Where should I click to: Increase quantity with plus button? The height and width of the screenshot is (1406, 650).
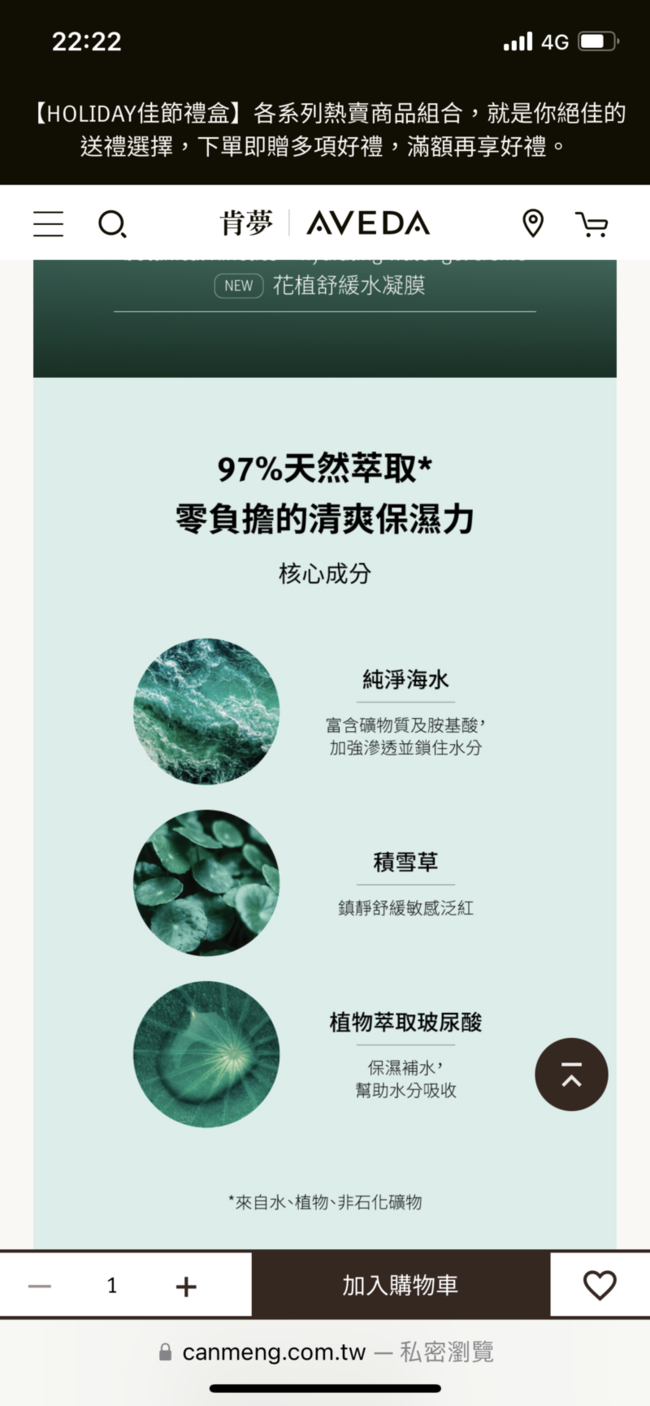tap(186, 1286)
